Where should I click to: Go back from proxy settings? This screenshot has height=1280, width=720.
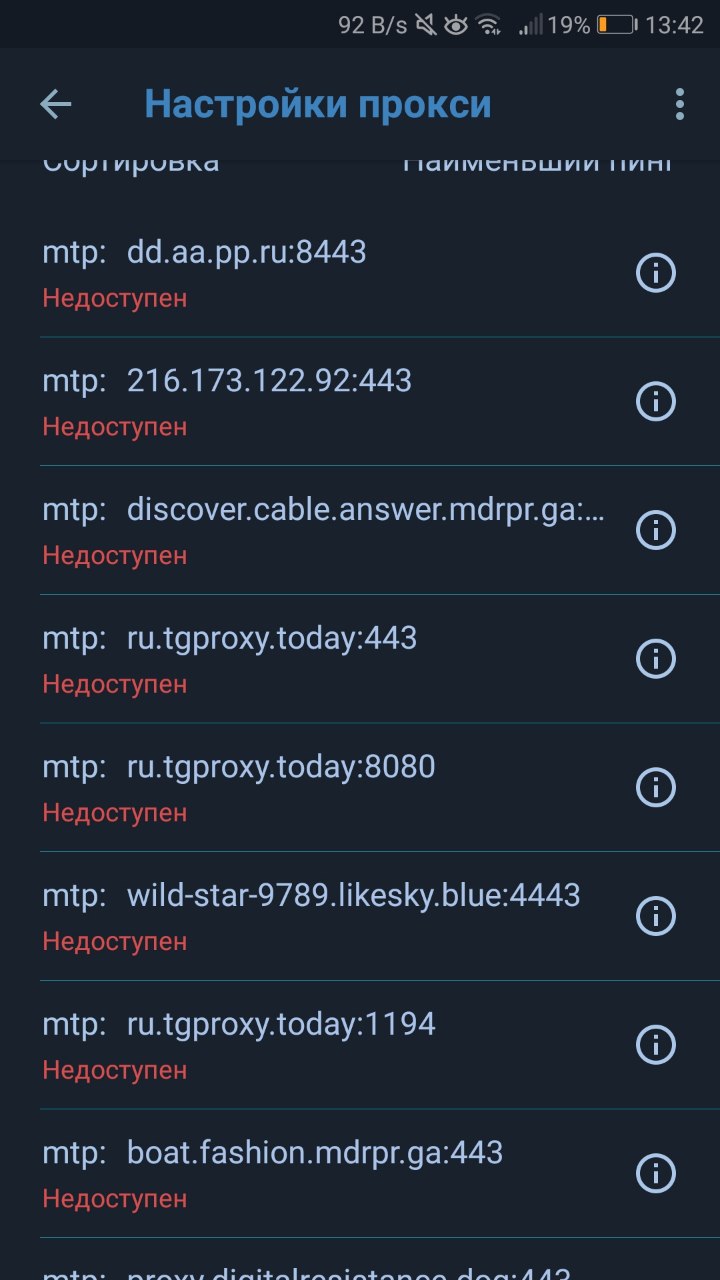[x=56, y=104]
